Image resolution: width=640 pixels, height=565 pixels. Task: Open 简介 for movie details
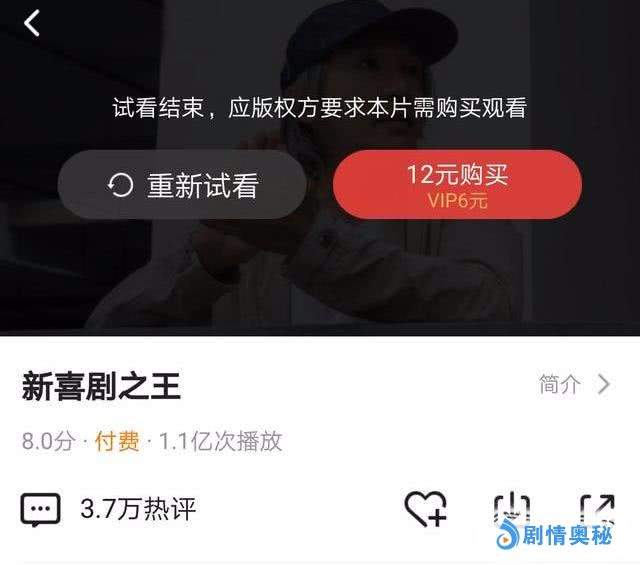coord(574,385)
